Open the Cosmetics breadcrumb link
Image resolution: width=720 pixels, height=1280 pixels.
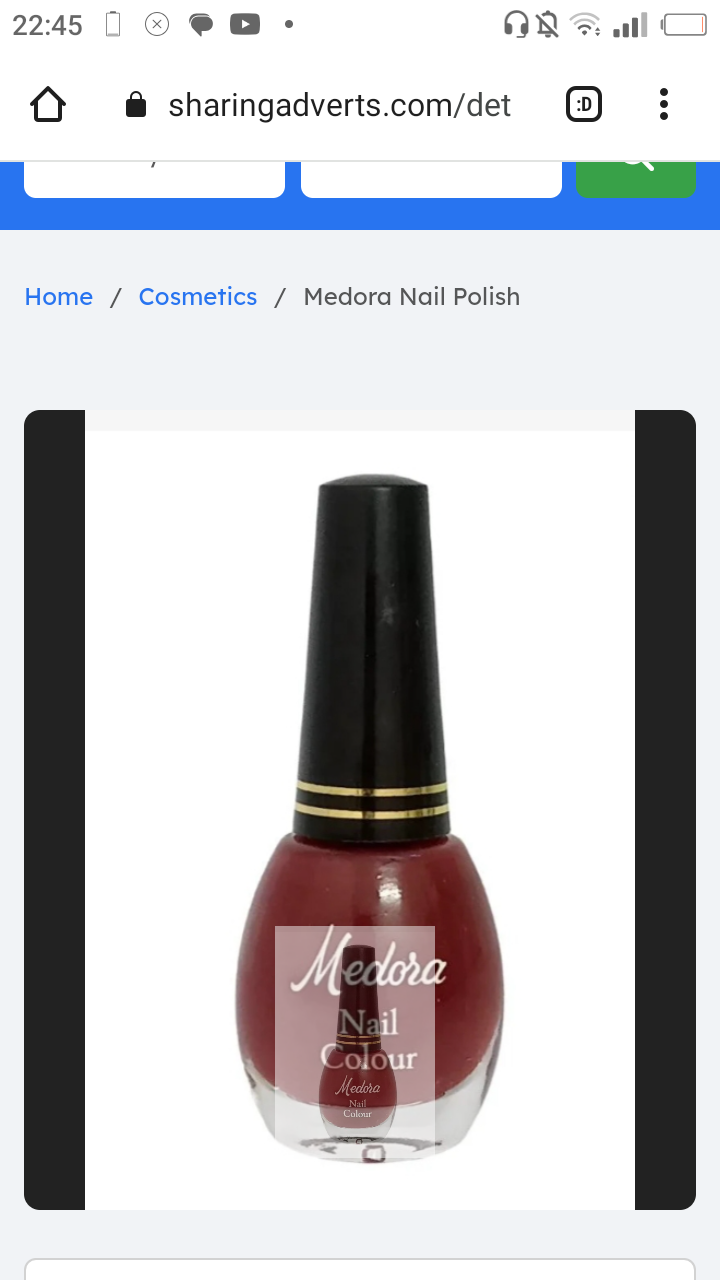[198, 297]
